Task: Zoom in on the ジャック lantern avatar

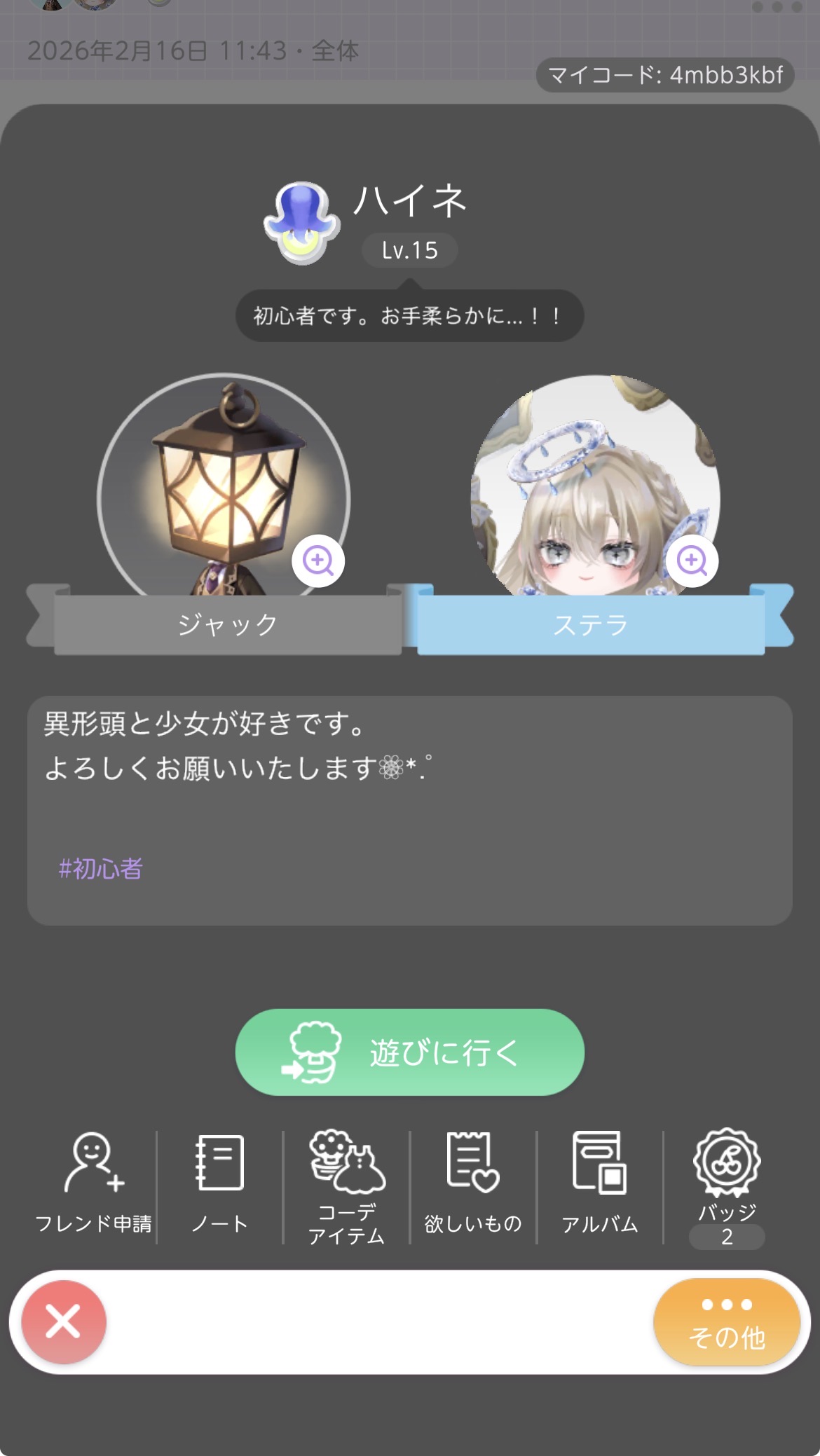Action: click(318, 561)
